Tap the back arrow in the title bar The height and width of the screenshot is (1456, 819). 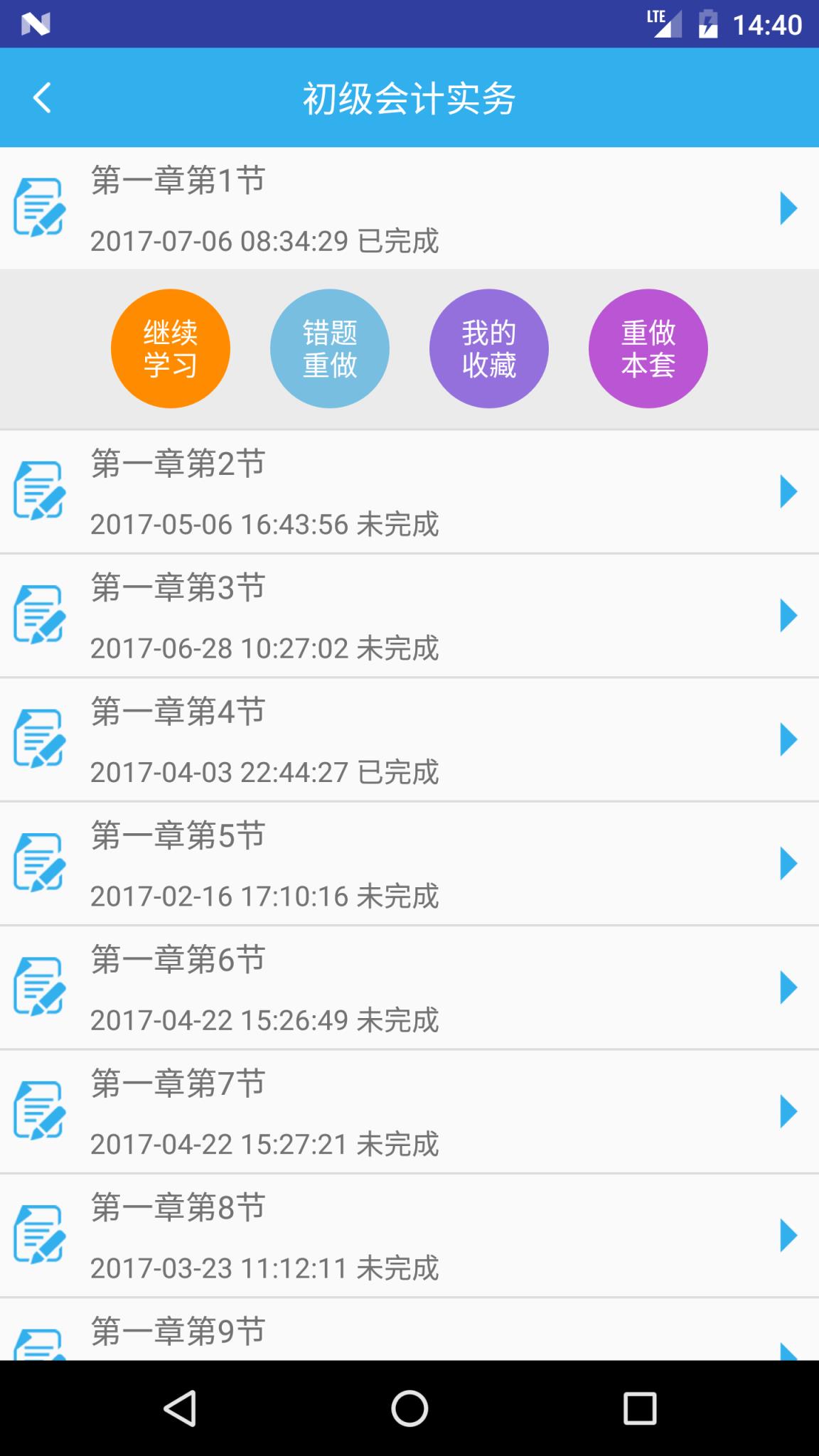[x=41, y=97]
